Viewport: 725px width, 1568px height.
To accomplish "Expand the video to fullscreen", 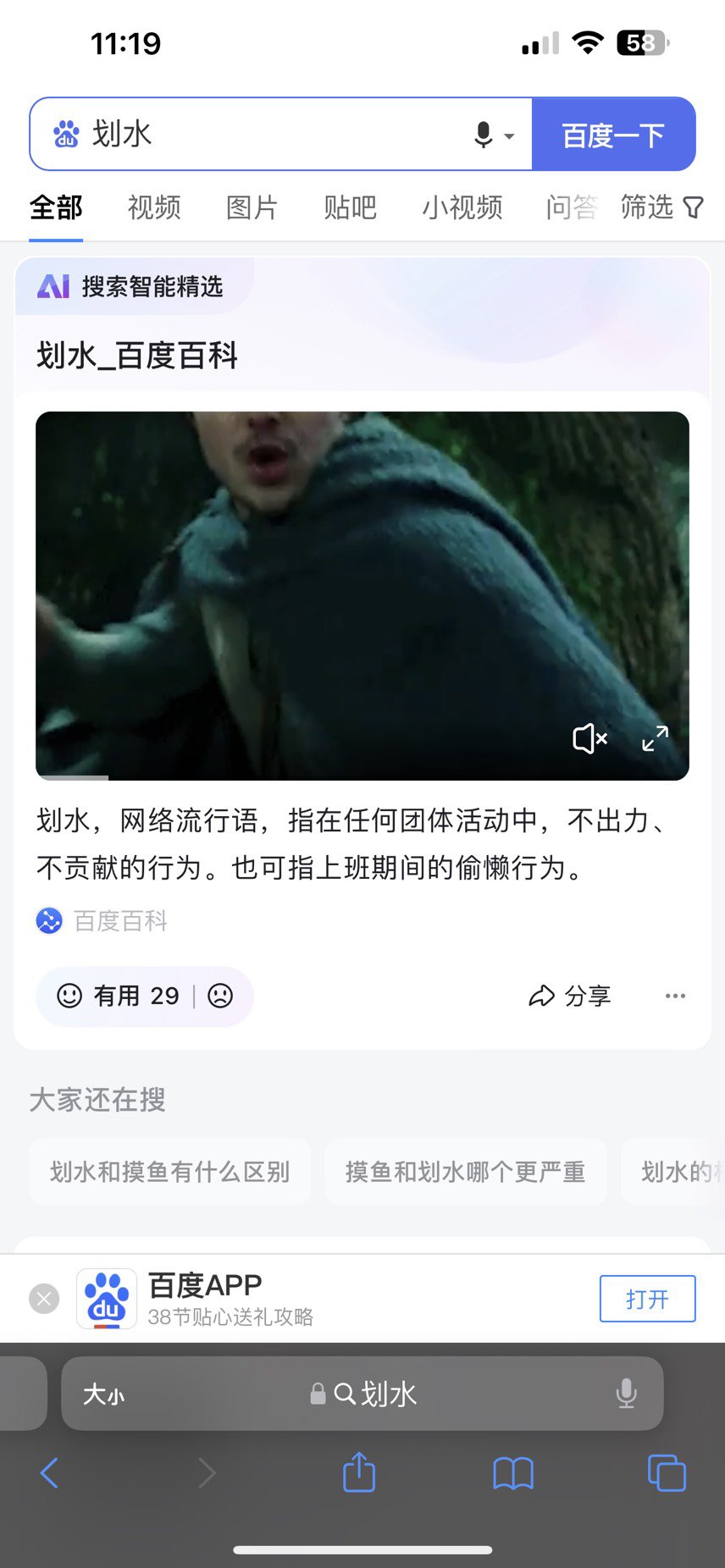I will [655, 738].
